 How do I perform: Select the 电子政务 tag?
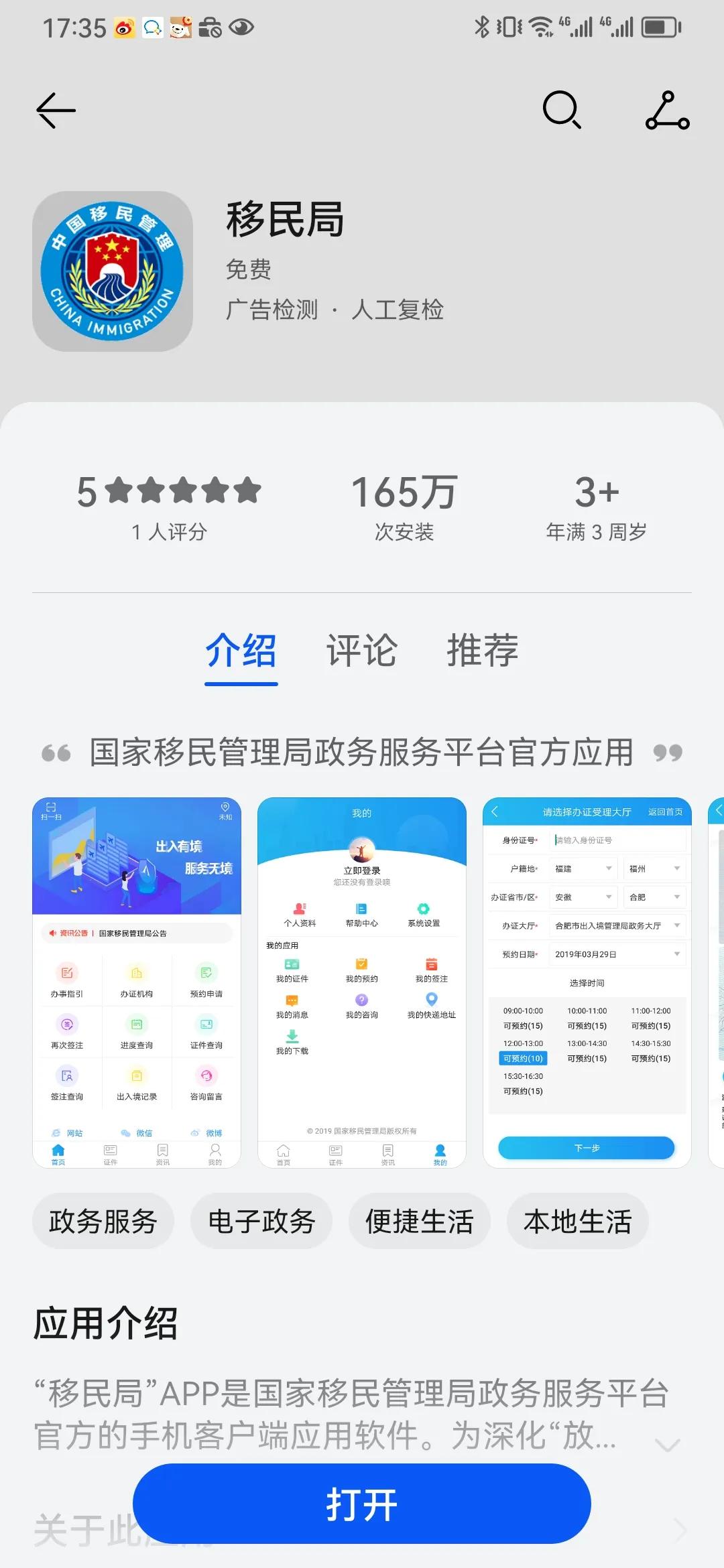click(261, 1221)
